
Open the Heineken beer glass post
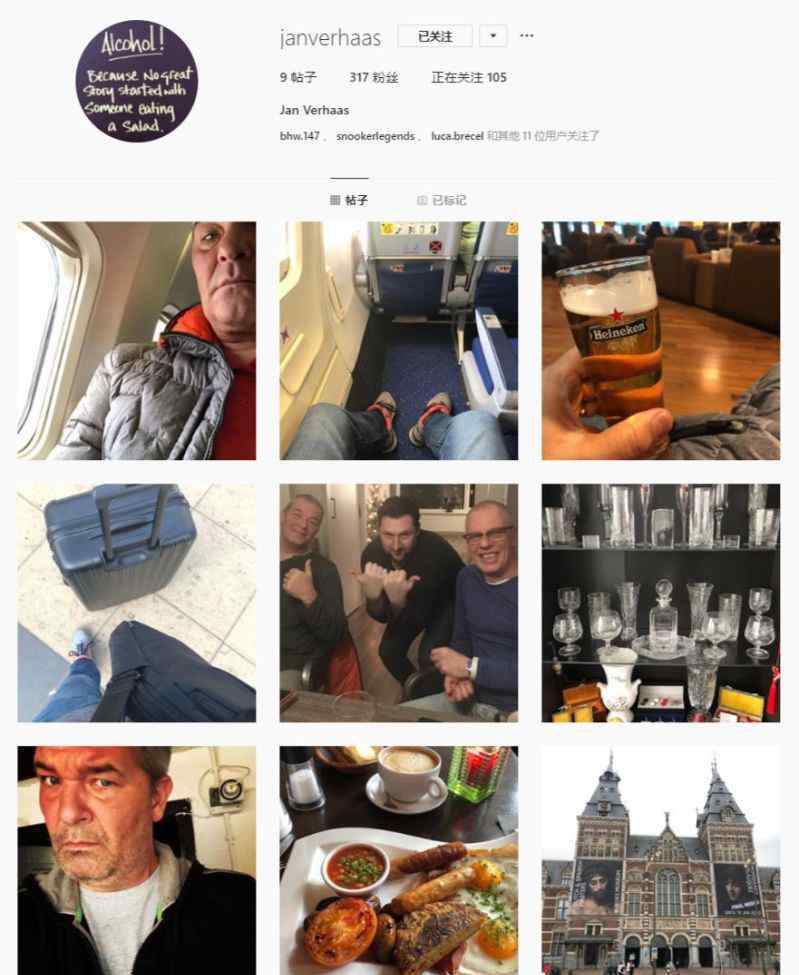click(x=660, y=340)
